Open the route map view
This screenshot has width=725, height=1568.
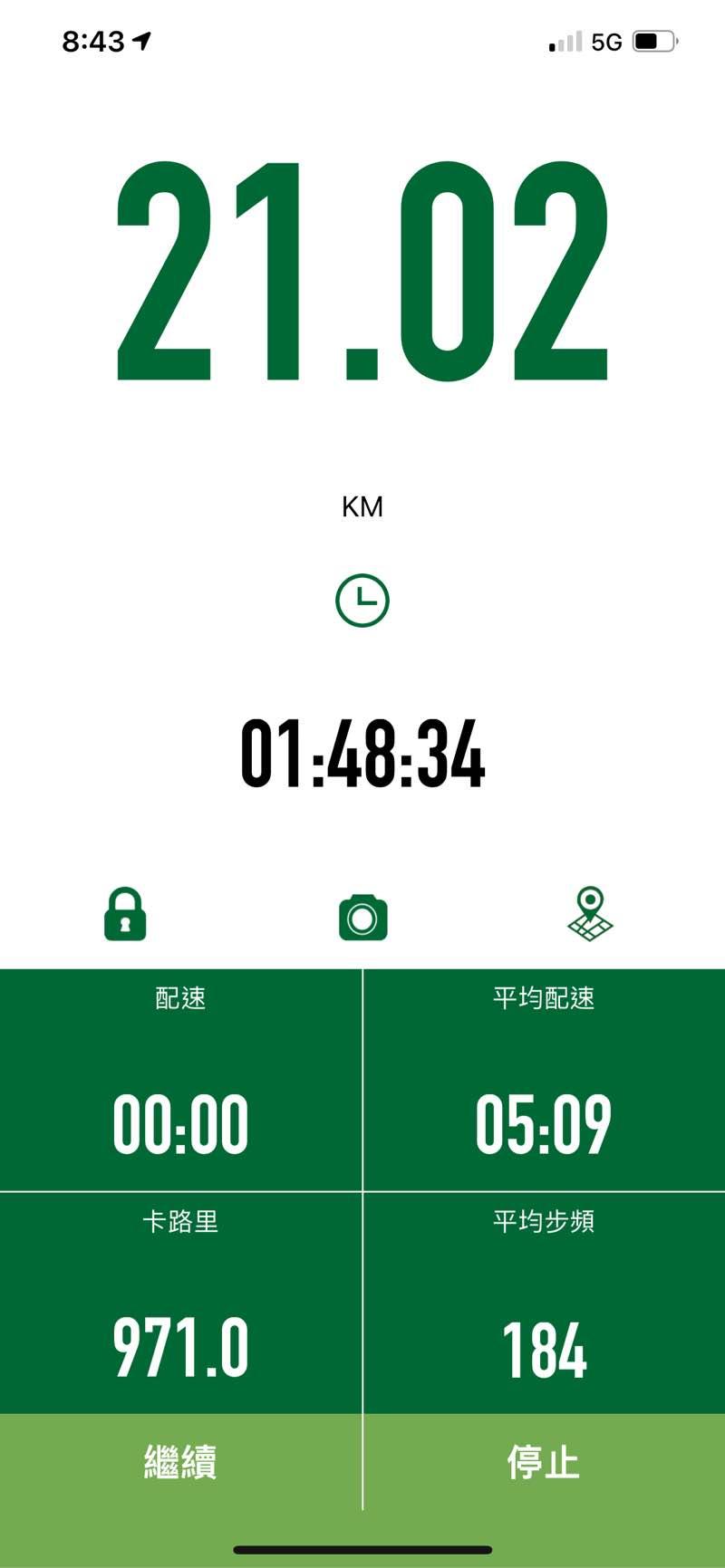click(x=590, y=914)
